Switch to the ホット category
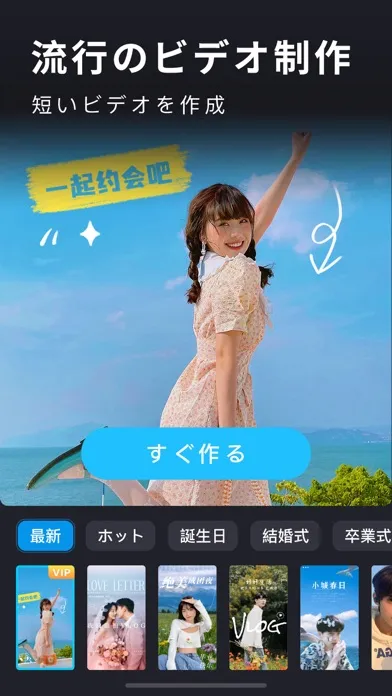392x696 pixels. tap(120, 536)
